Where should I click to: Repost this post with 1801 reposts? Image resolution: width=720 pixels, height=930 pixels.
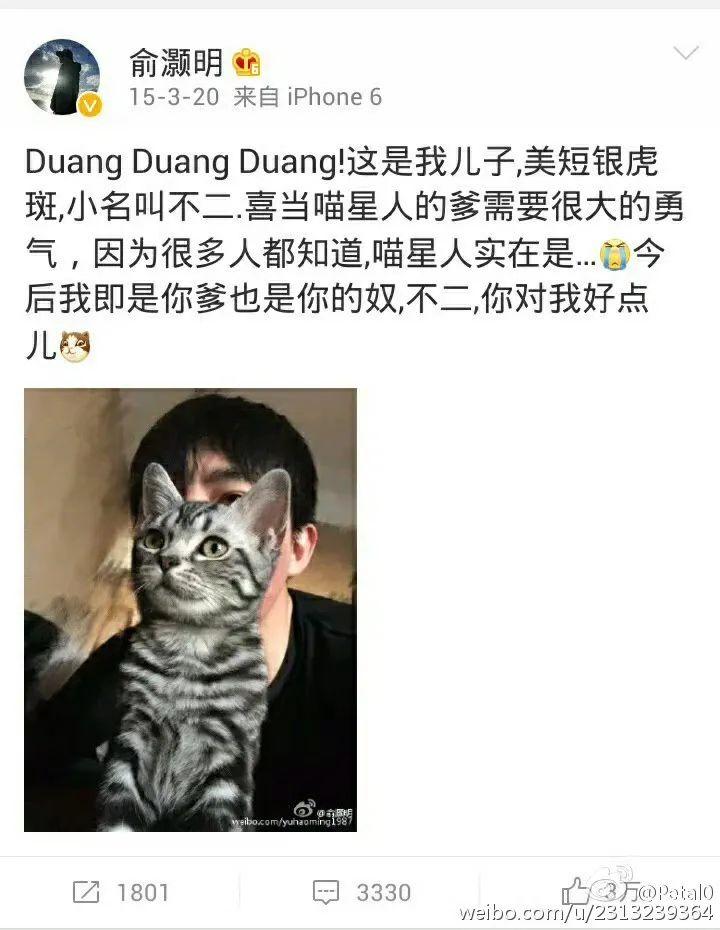click(120, 891)
